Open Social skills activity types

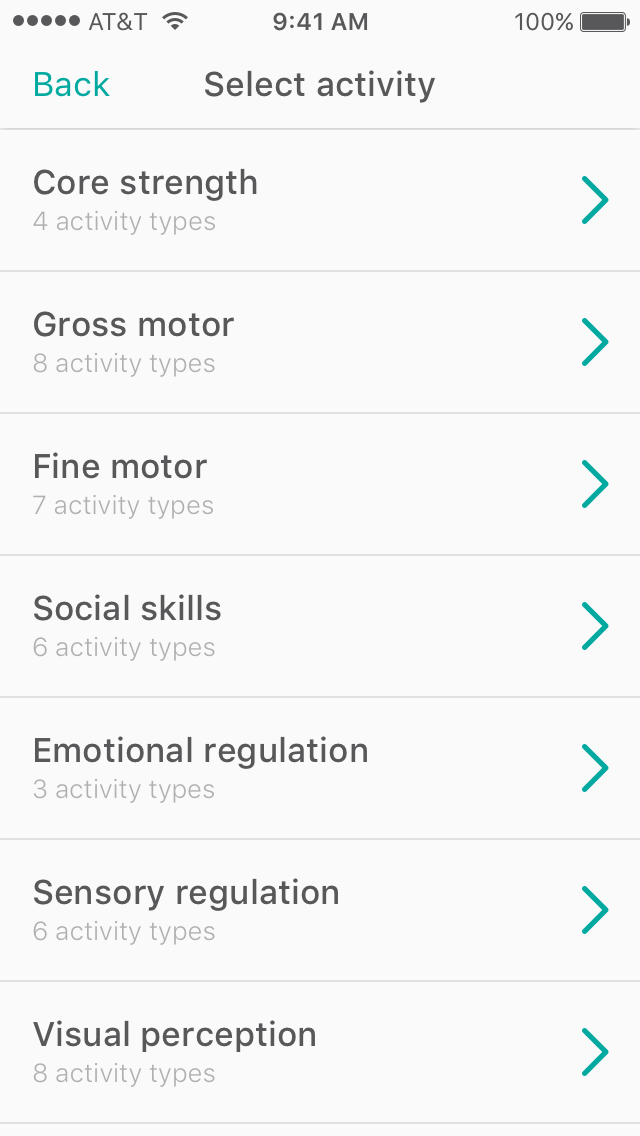(x=320, y=626)
